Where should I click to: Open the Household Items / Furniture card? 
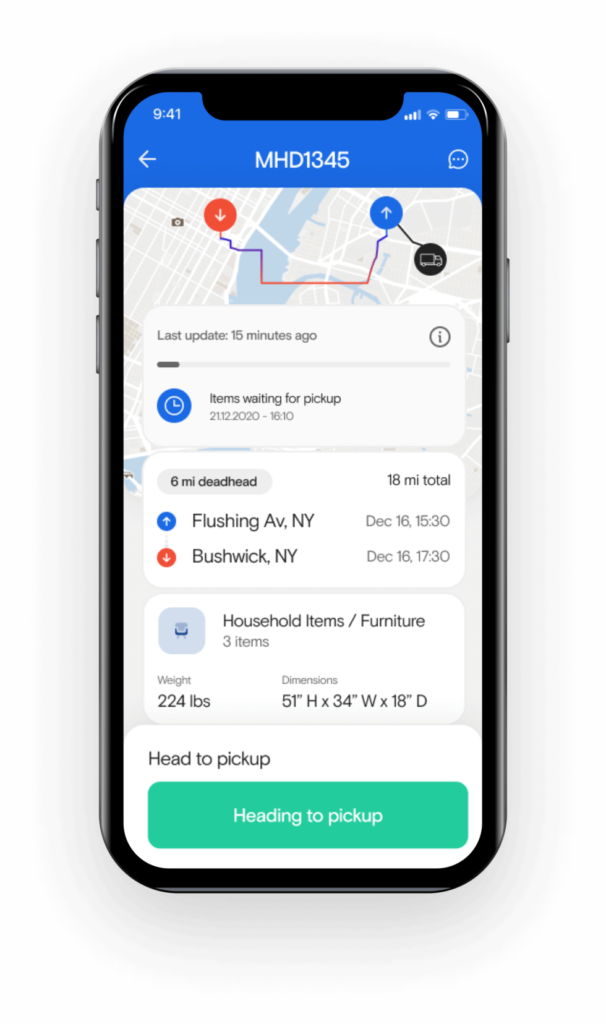(303, 658)
